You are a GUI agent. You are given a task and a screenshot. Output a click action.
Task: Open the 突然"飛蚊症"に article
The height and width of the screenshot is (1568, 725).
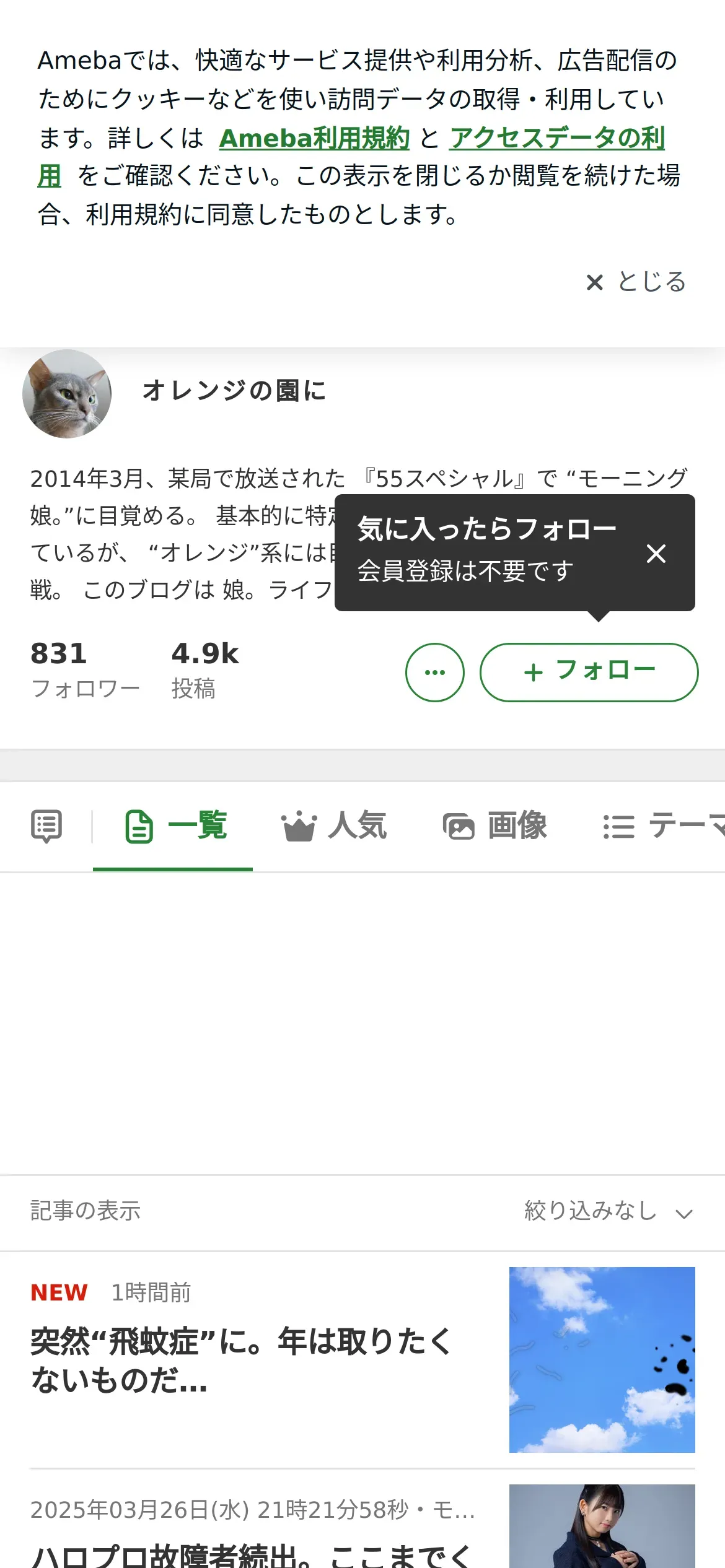click(242, 1361)
